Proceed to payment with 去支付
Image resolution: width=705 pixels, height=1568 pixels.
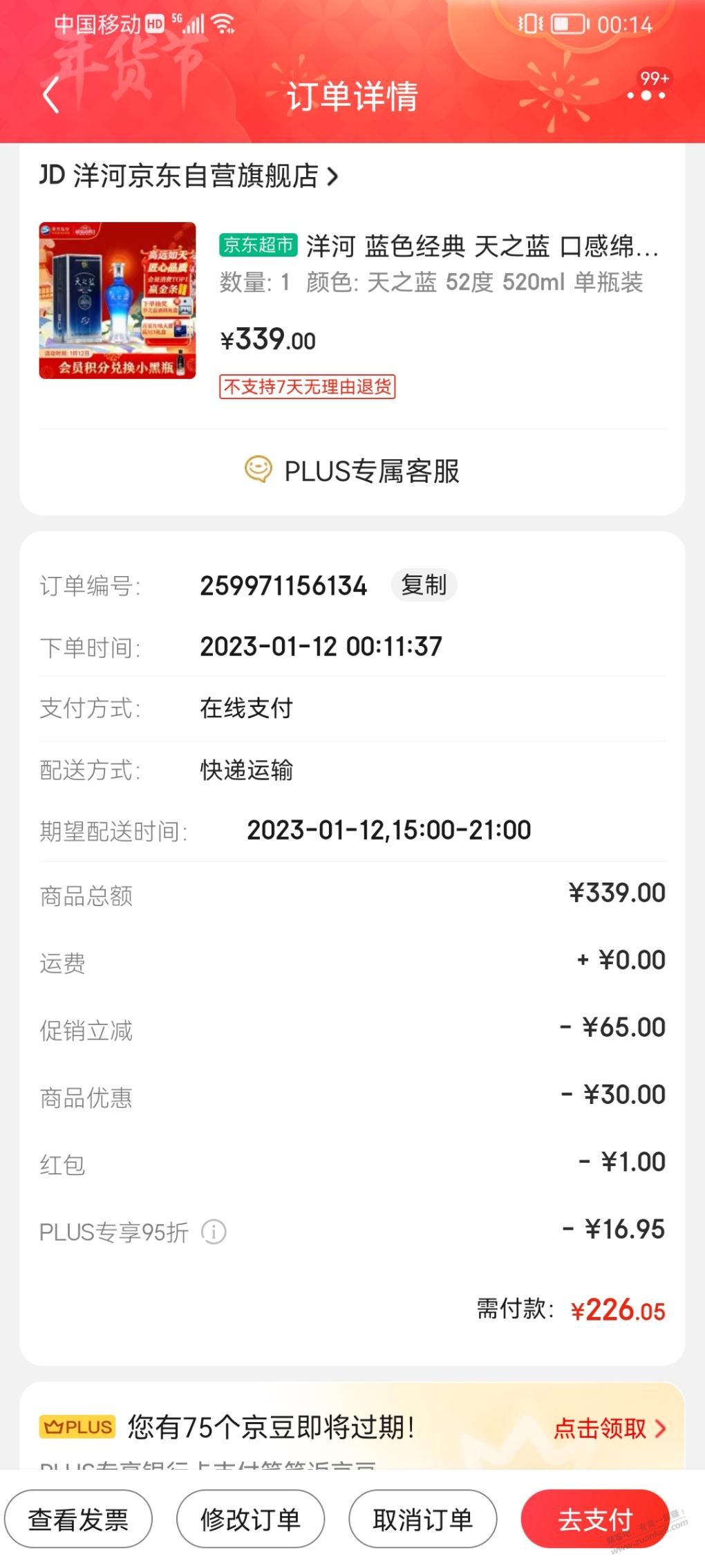click(x=595, y=1520)
